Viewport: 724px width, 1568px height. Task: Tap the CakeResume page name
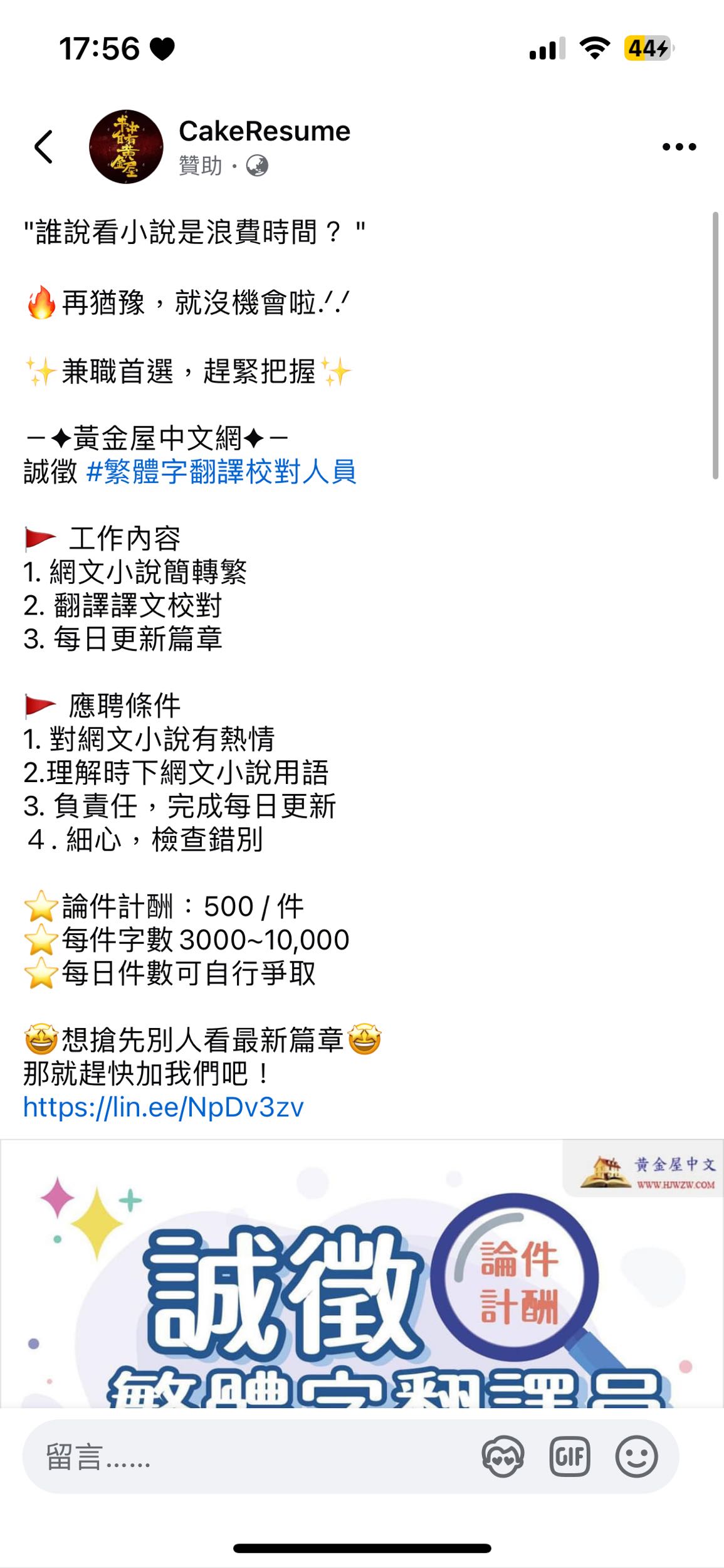(x=263, y=132)
